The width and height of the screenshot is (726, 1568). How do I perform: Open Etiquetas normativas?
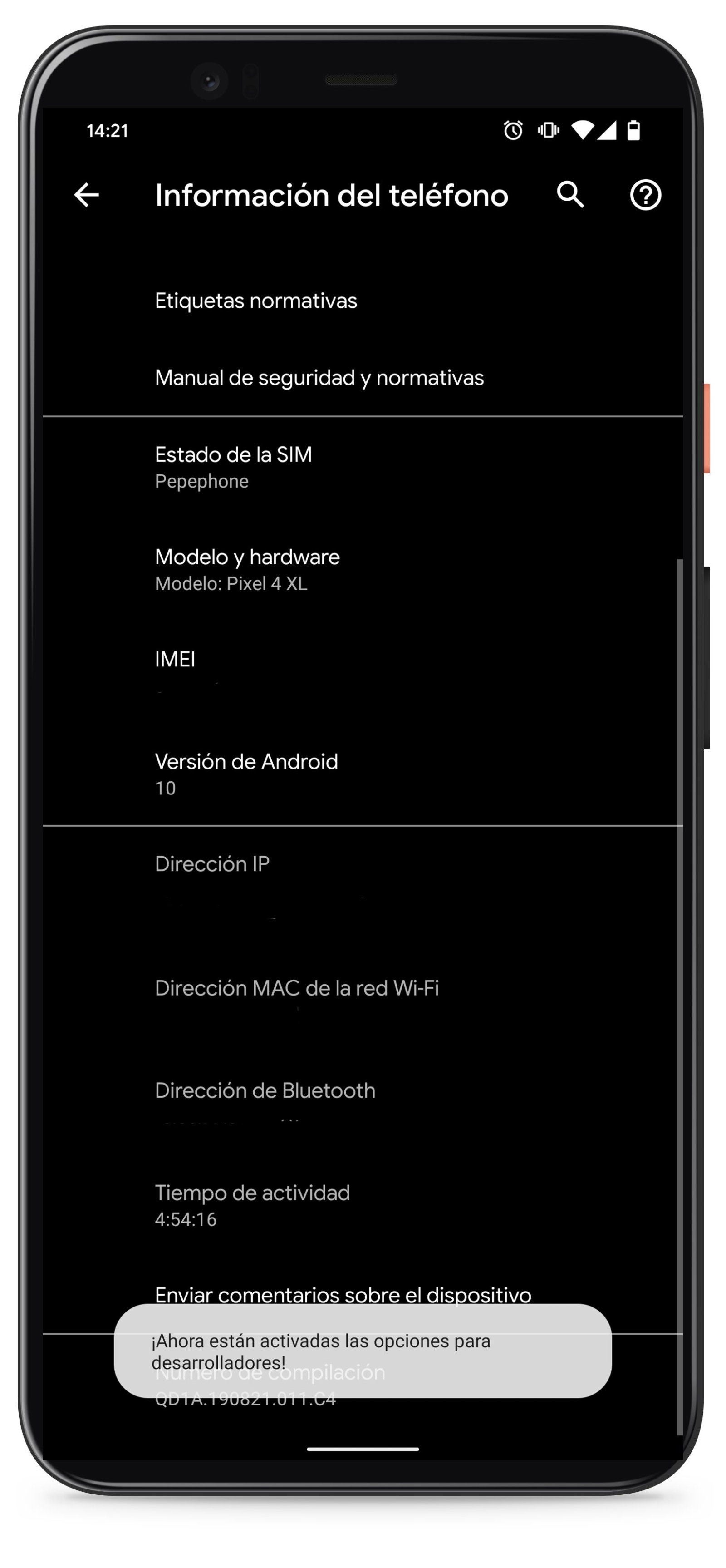tap(256, 301)
